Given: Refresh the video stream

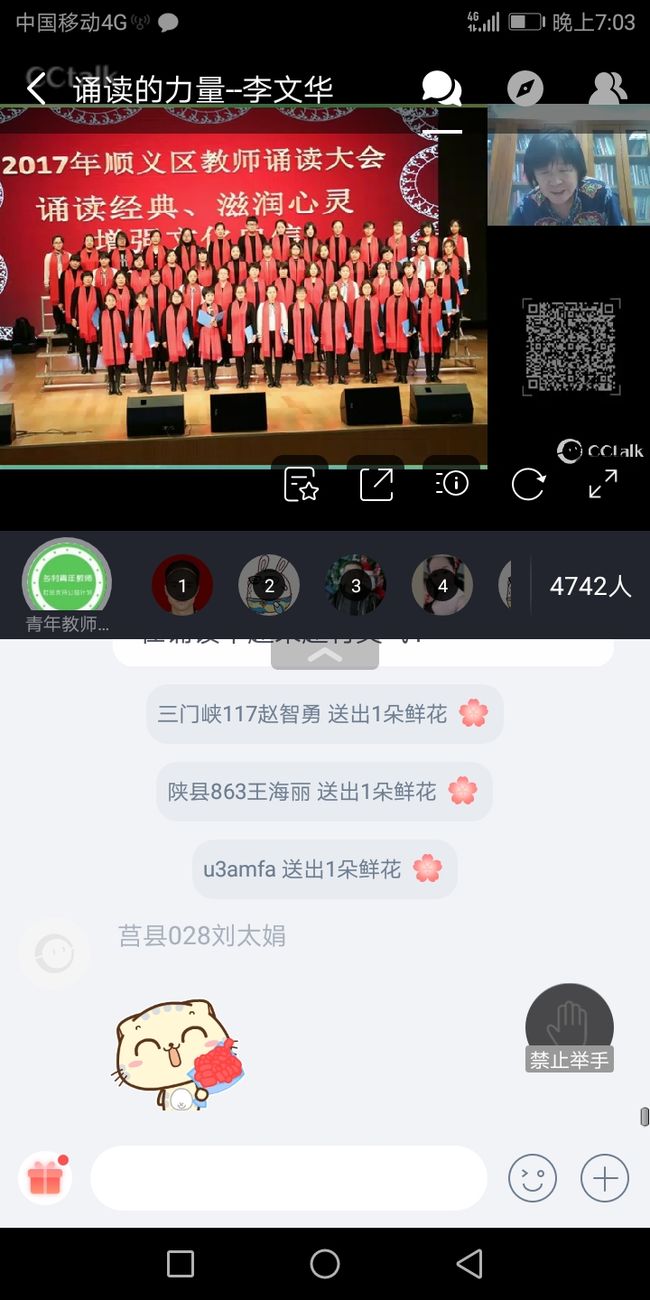Looking at the screenshot, I should [x=527, y=484].
